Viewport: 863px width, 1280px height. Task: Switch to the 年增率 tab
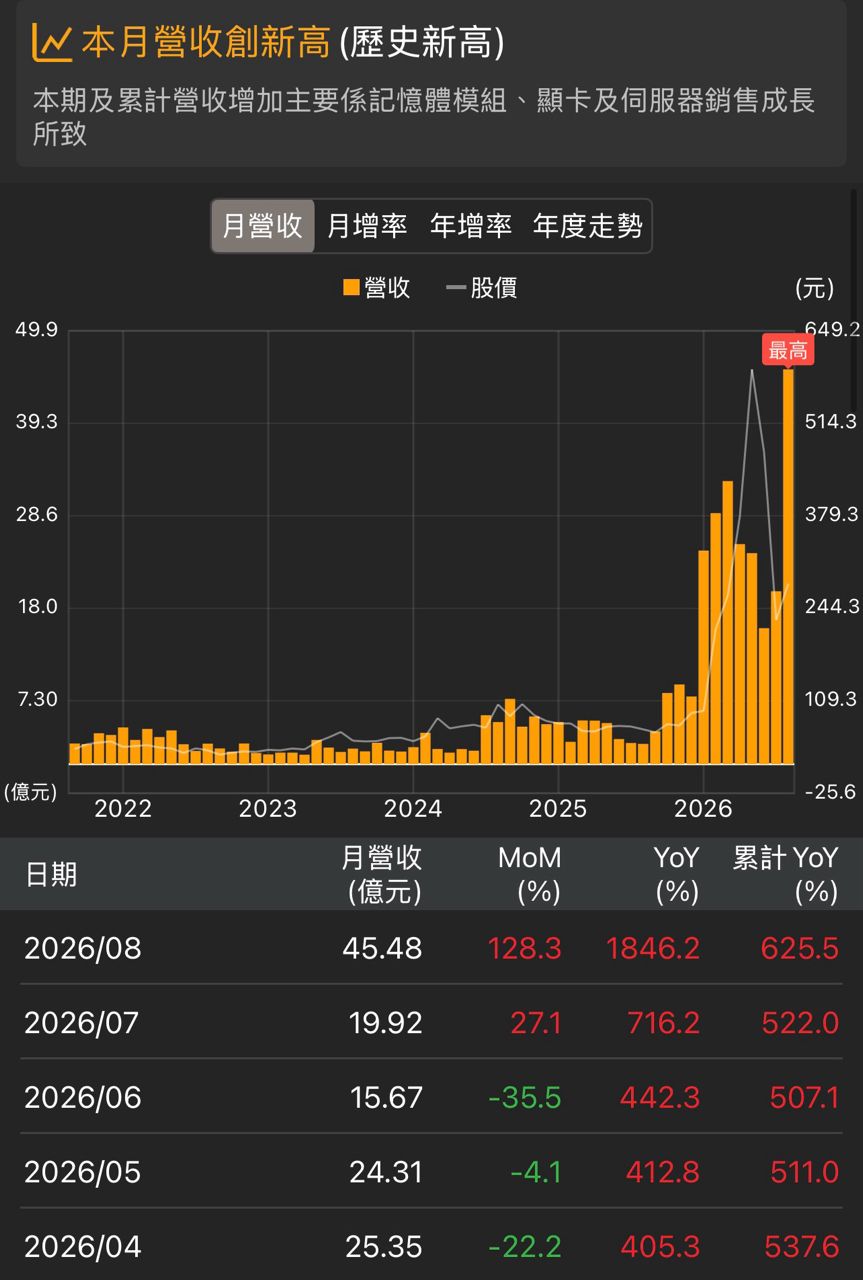(471, 226)
